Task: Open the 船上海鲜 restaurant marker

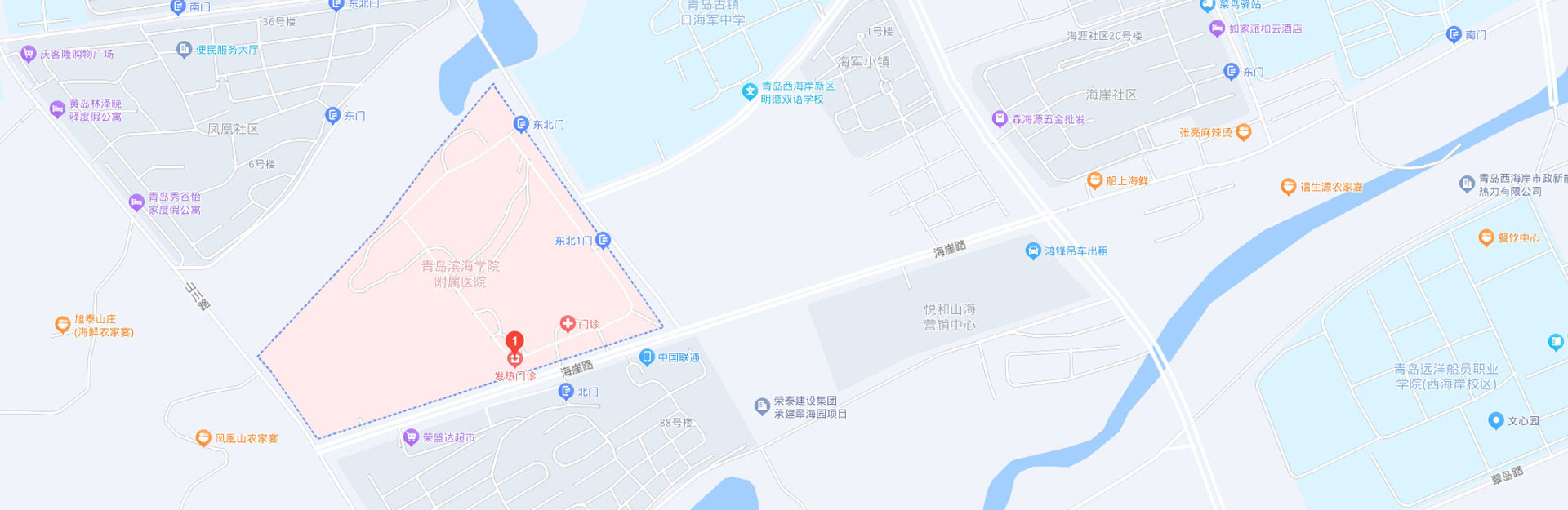Action: [x=1095, y=180]
